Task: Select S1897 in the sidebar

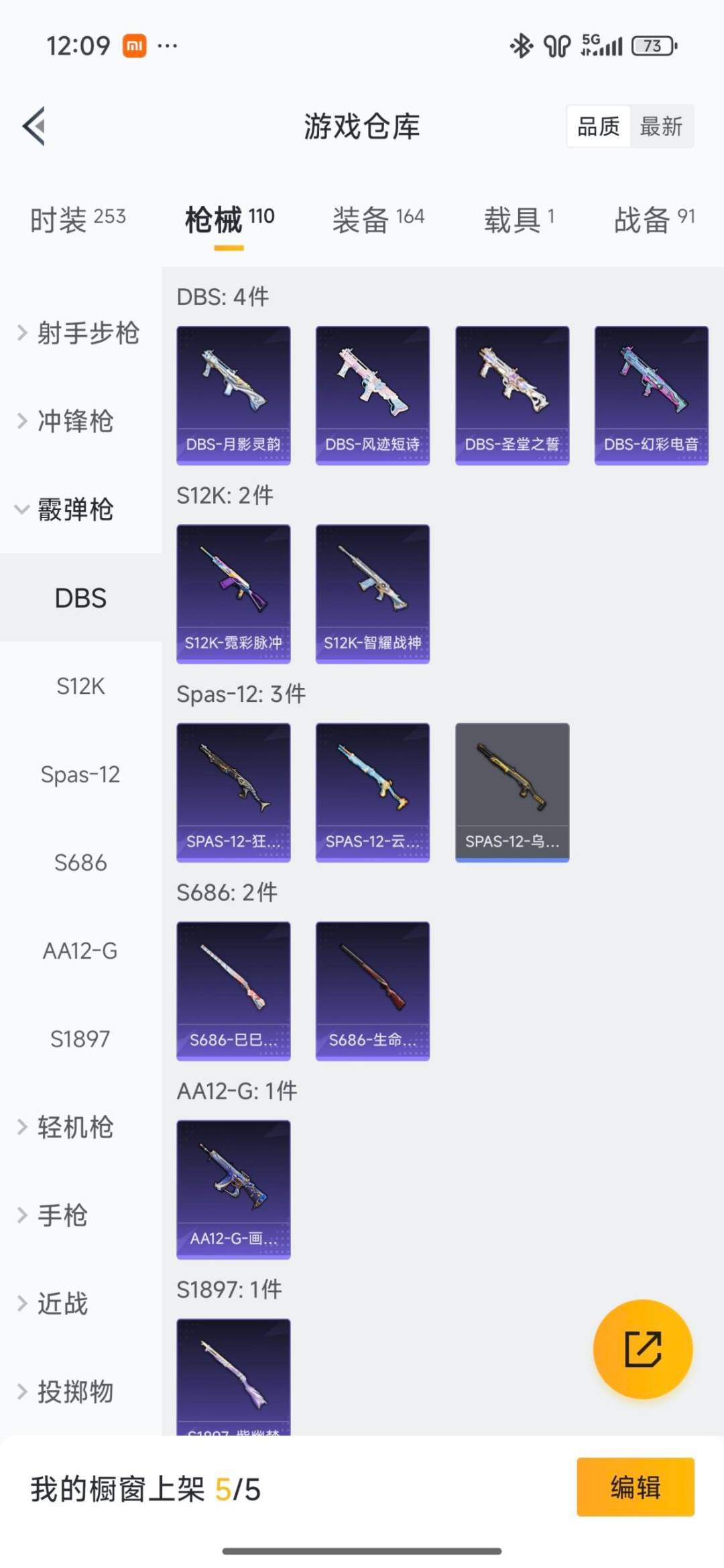Action: (x=80, y=1039)
